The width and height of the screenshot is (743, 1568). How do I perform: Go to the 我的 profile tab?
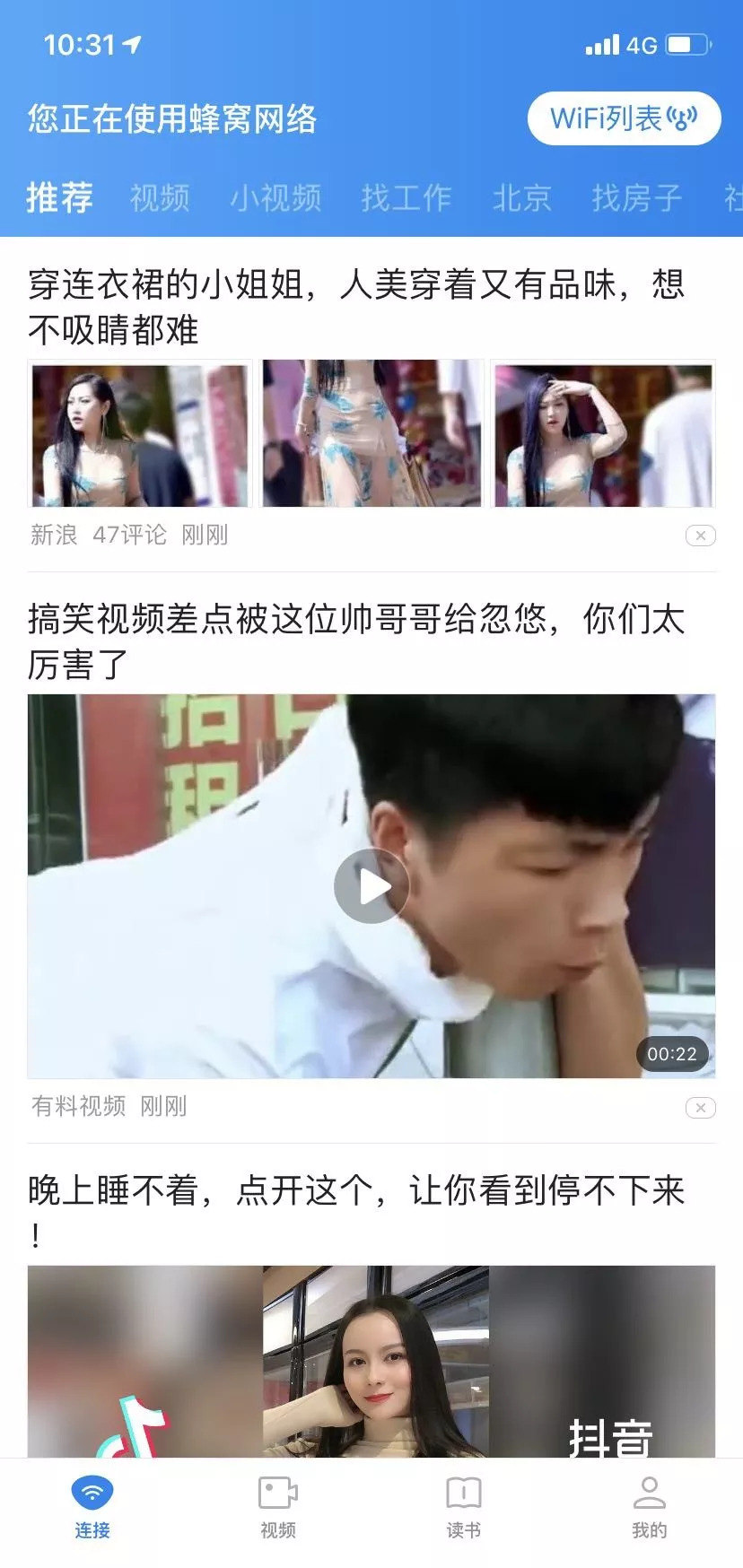(649, 1507)
